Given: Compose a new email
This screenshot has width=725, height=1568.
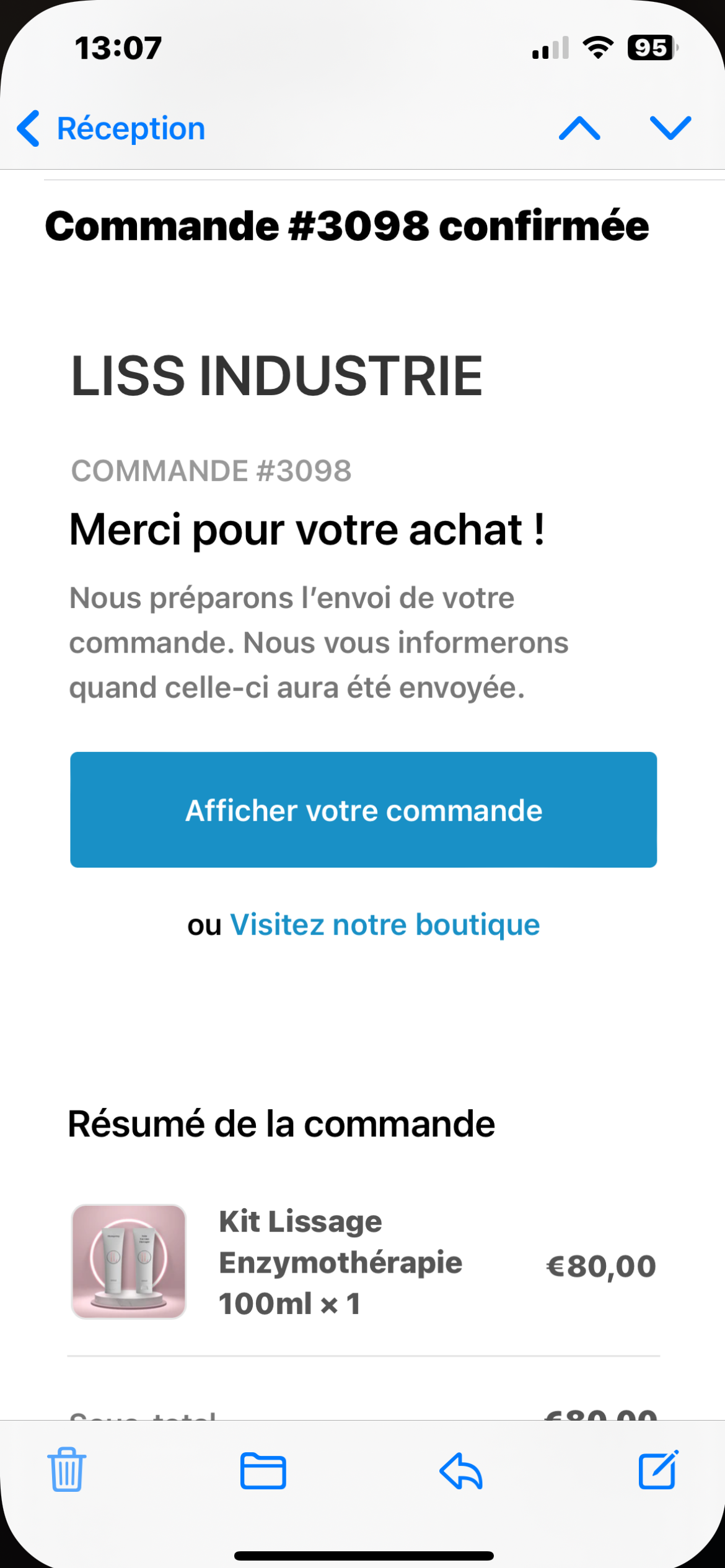Looking at the screenshot, I should coord(658,1470).
